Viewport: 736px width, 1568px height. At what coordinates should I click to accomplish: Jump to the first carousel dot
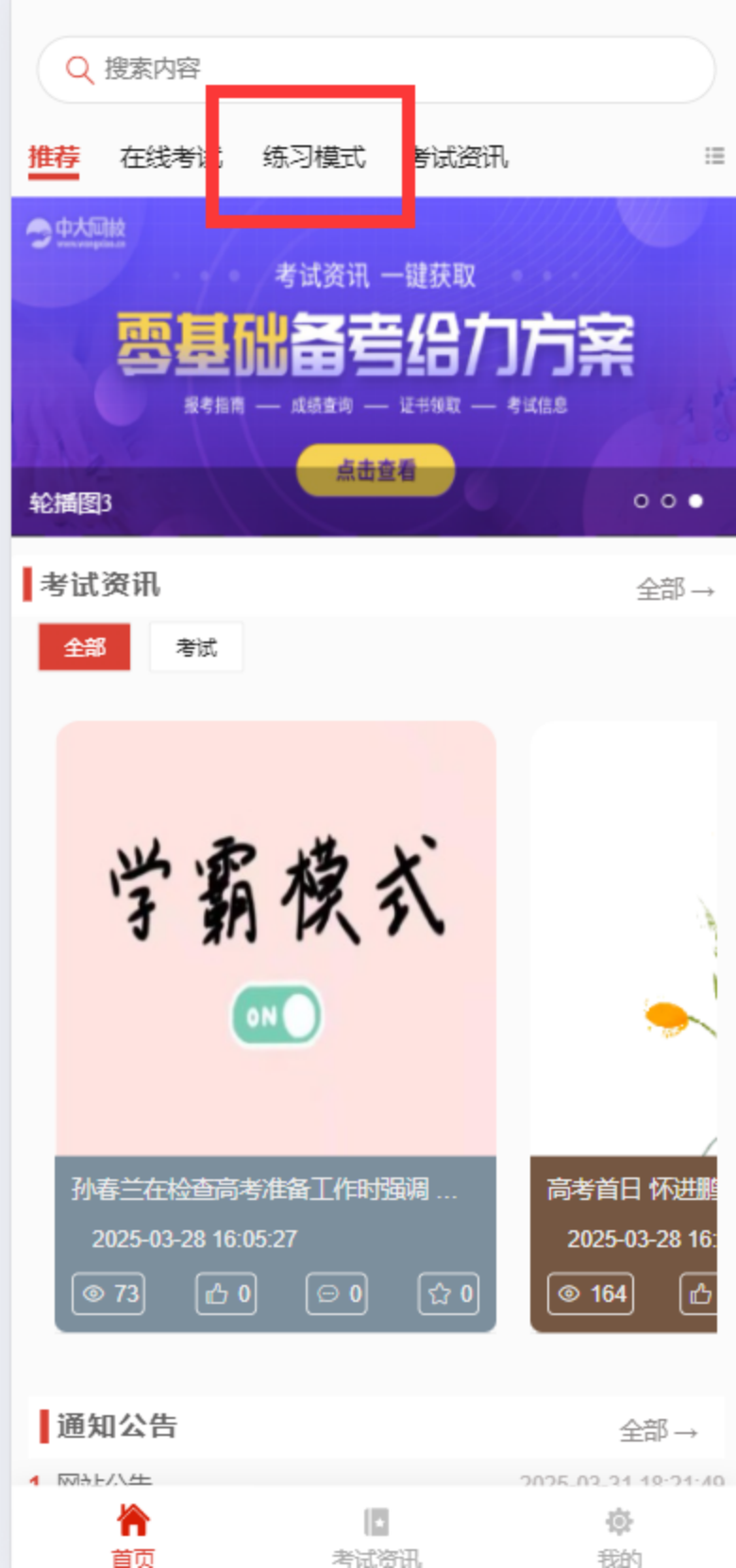pos(641,501)
